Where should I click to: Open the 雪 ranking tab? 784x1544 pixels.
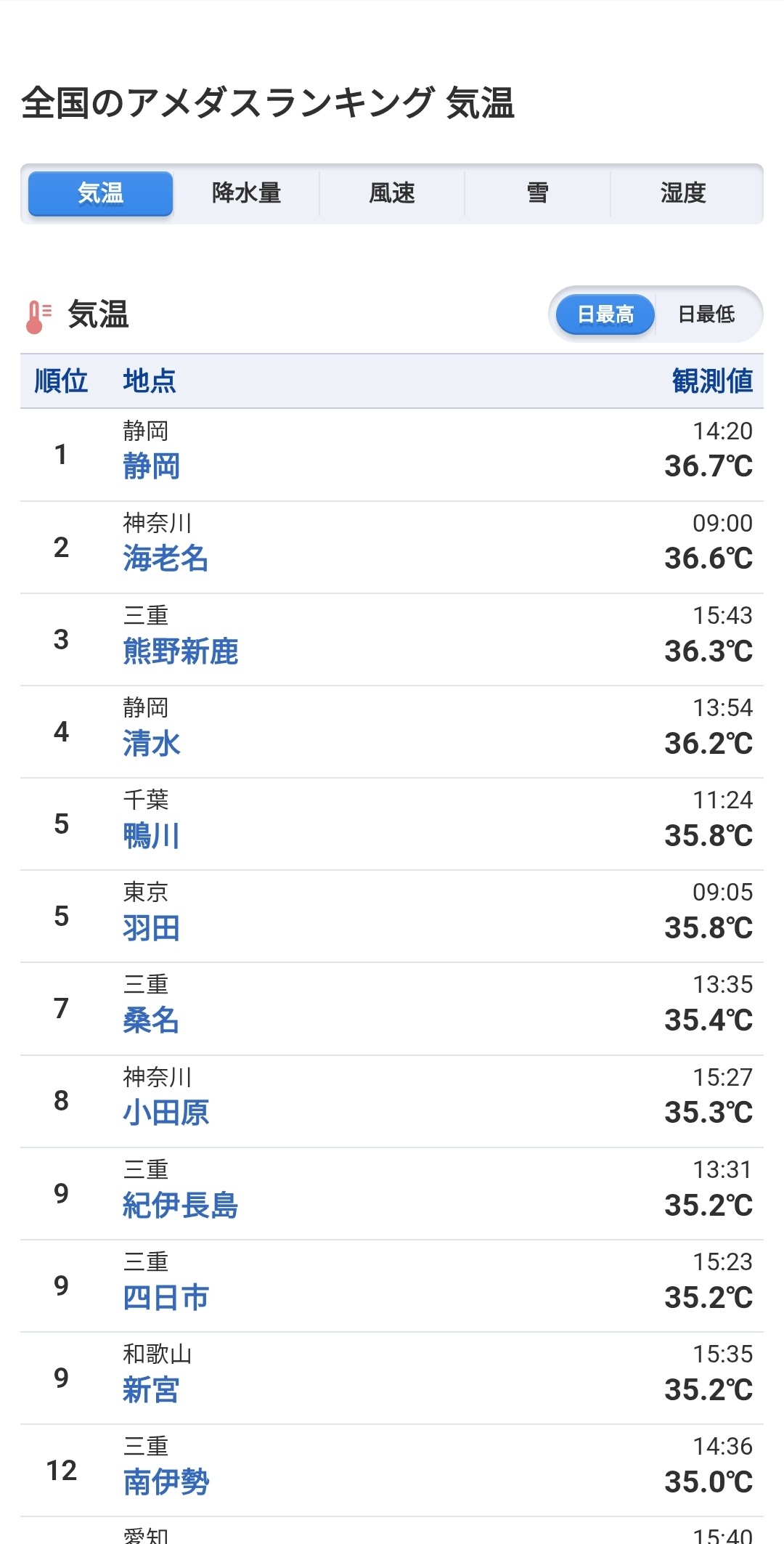(x=537, y=193)
